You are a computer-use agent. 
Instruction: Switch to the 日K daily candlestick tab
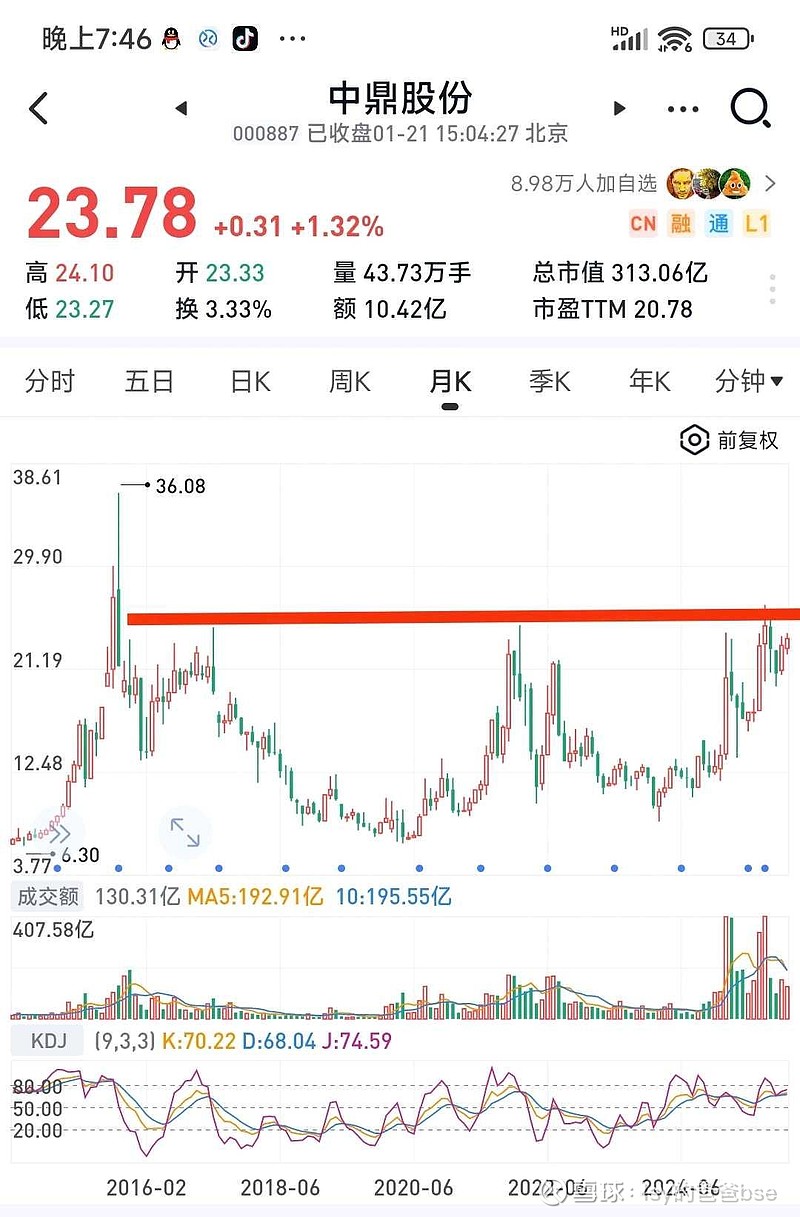point(248,381)
